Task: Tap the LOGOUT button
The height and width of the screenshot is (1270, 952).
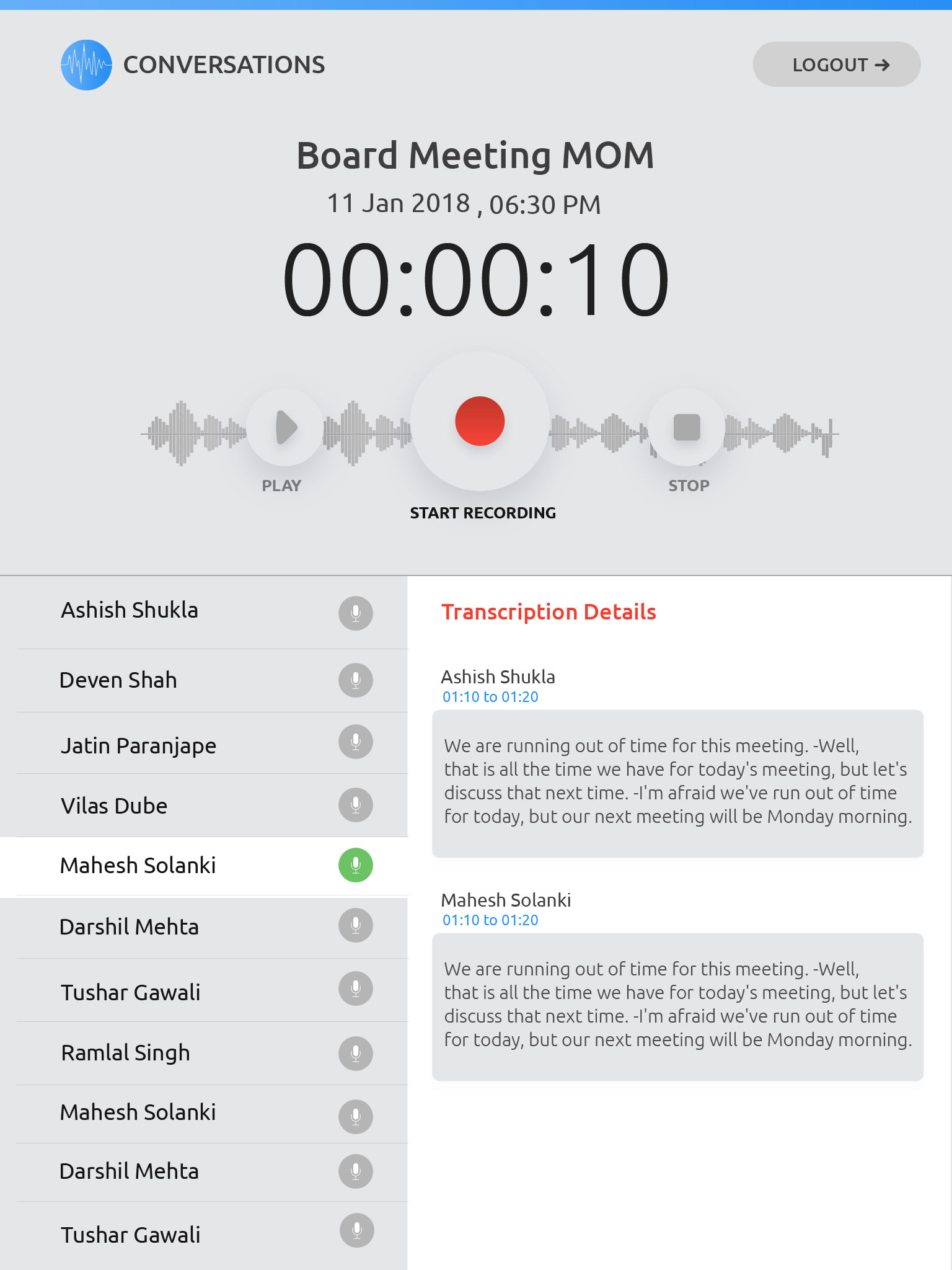Action: (835, 64)
